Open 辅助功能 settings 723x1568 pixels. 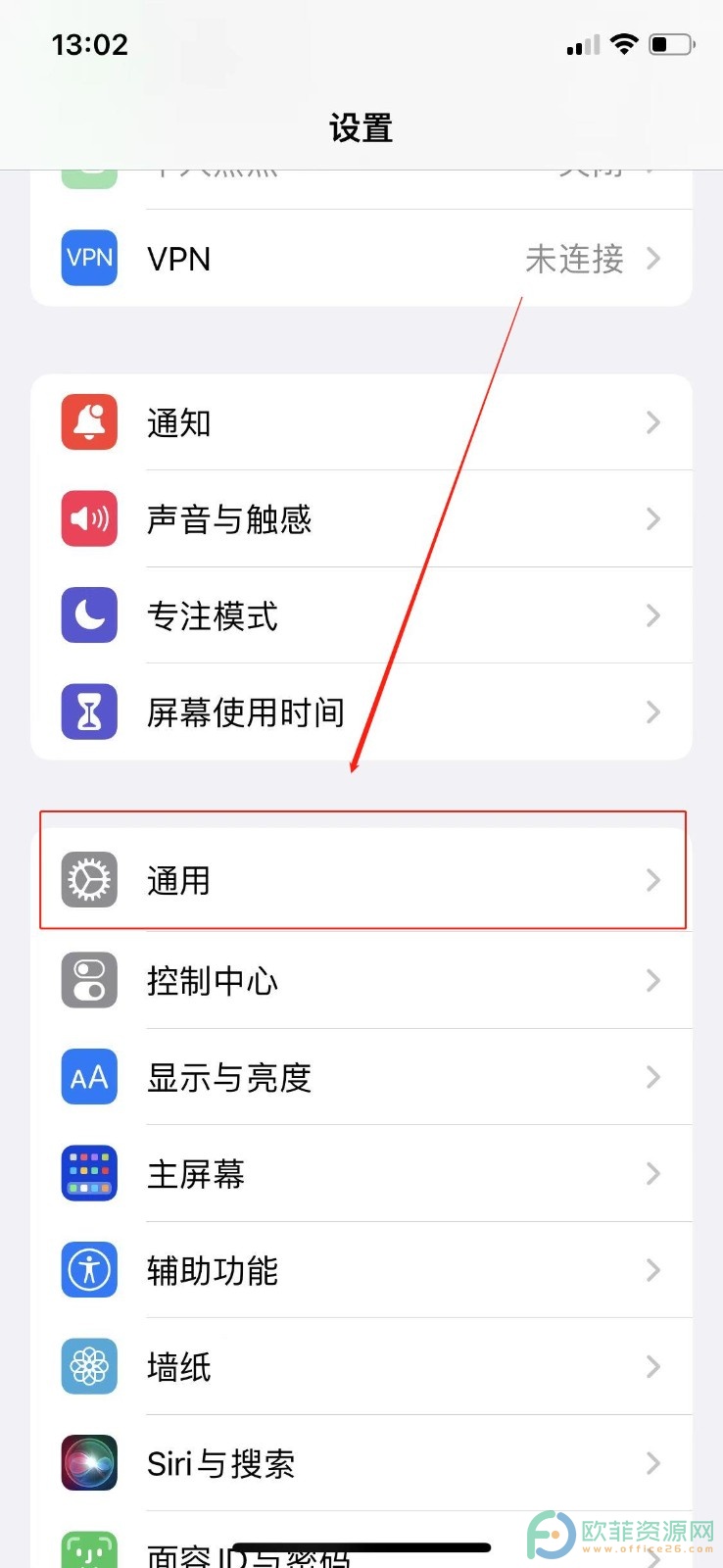pyautogui.click(x=361, y=1270)
